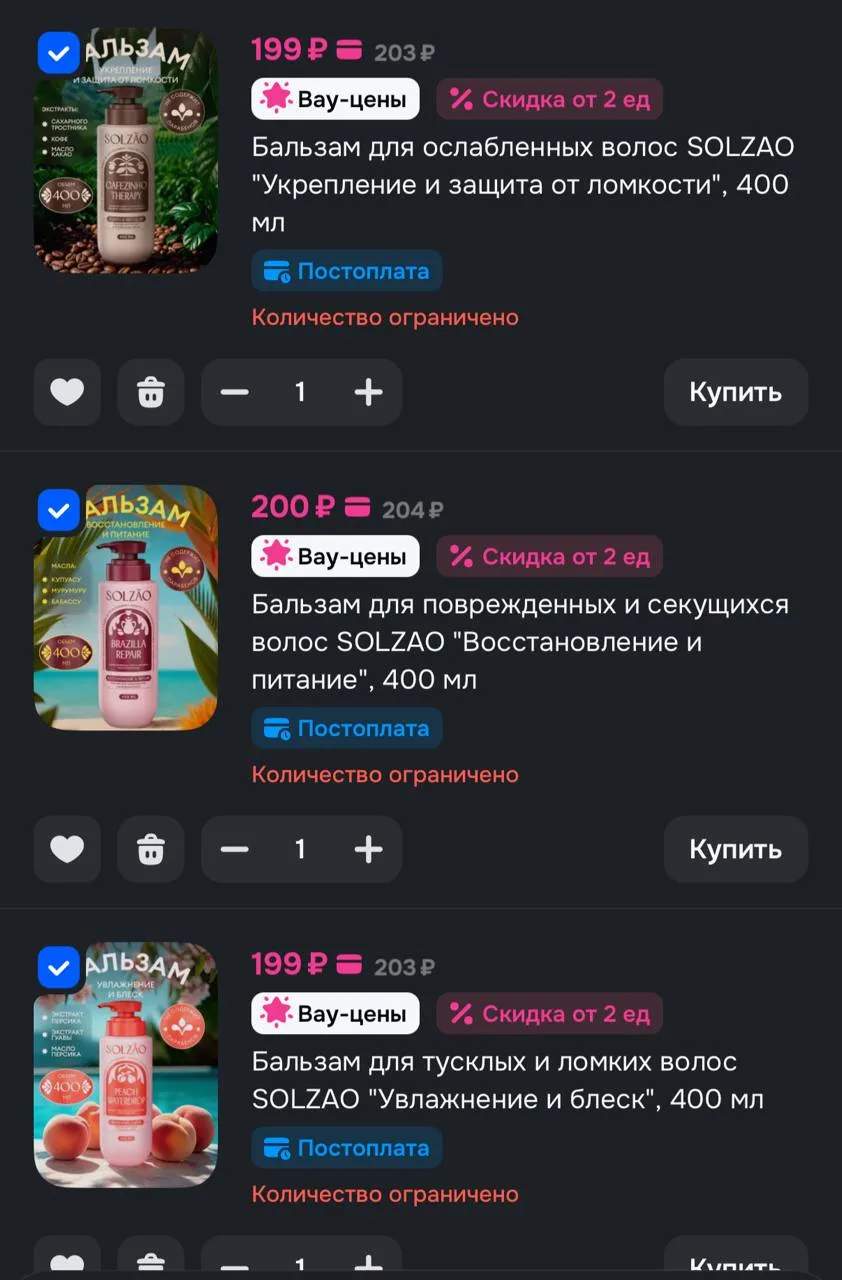Tap "Скидка от 2 ед" on "Восстановление" balm
Image resolution: width=842 pixels, height=1280 pixels.
[x=549, y=556]
